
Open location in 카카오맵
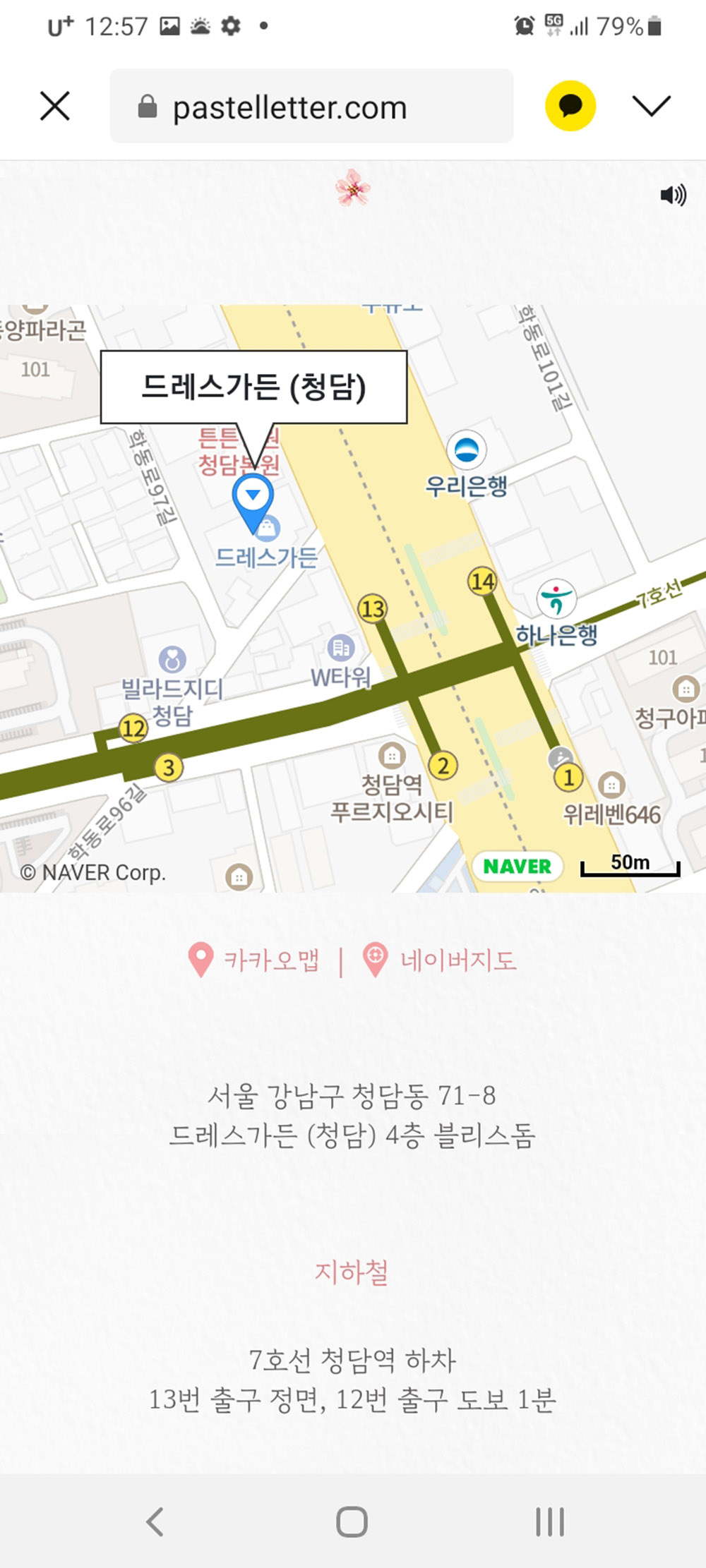[256, 960]
